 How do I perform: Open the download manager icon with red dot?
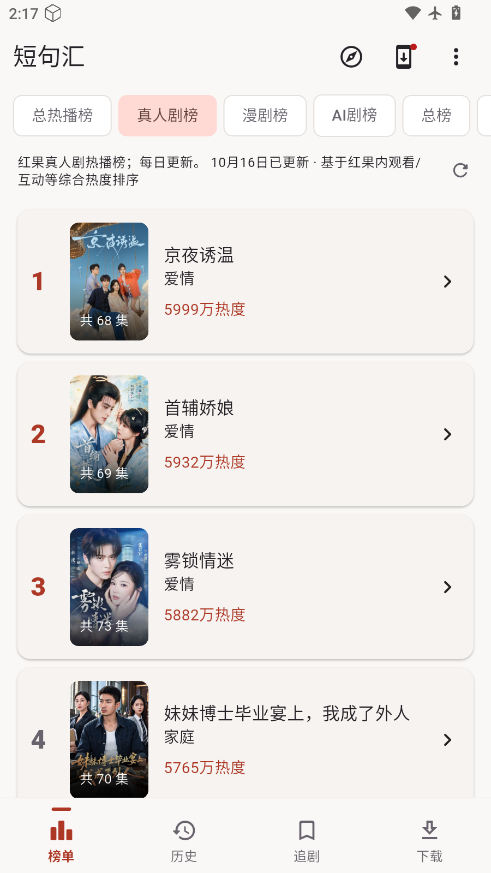tap(405, 57)
